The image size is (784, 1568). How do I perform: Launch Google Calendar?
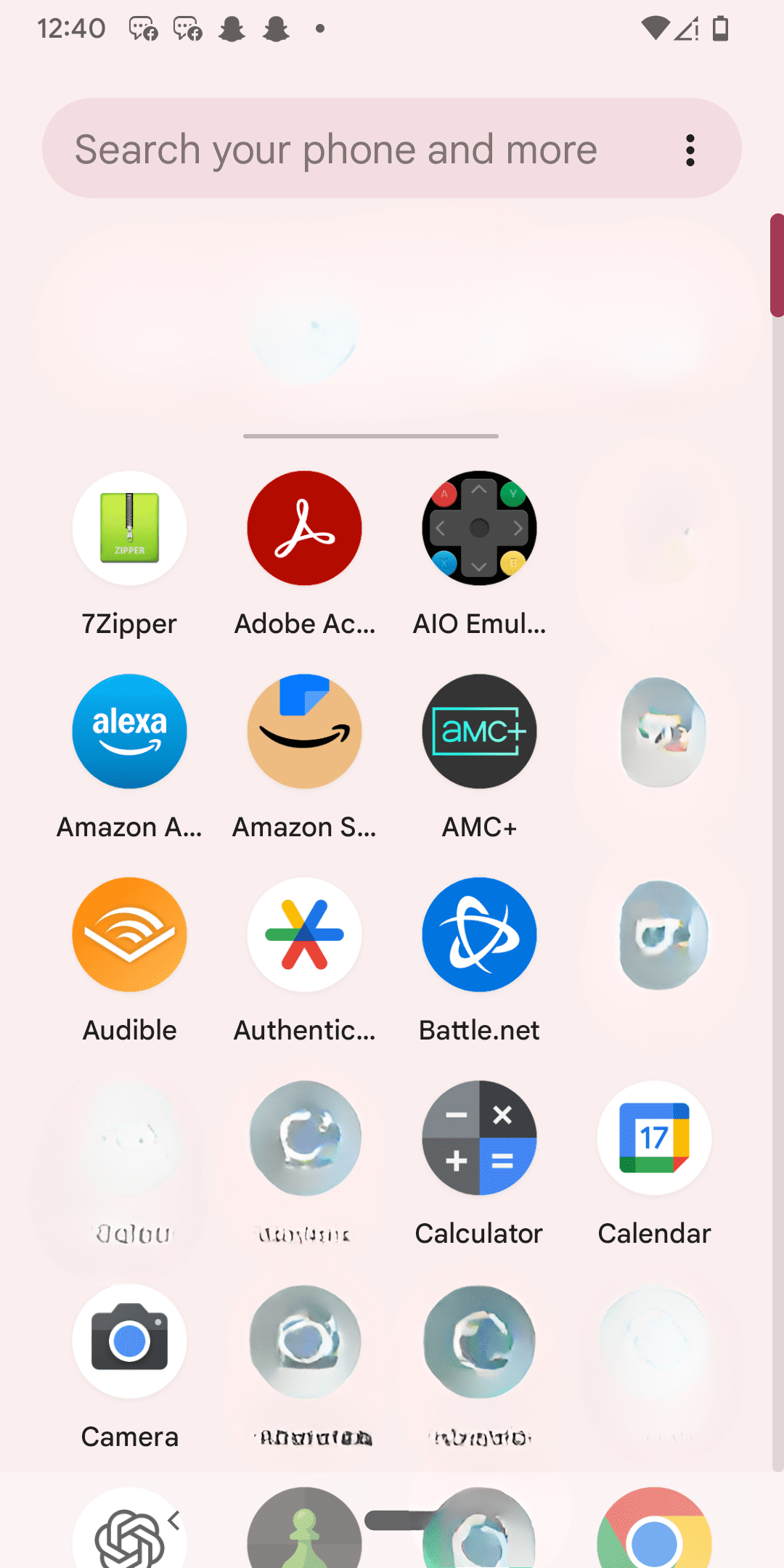pyautogui.click(x=653, y=1138)
